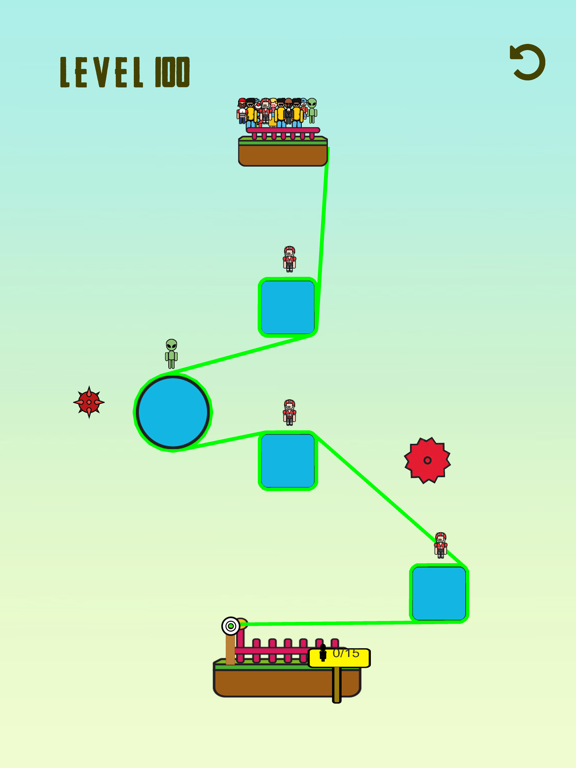Viewport: 576px width, 768px height.
Task: Restart the level with the reset arrow
Action: pyautogui.click(x=528, y=62)
